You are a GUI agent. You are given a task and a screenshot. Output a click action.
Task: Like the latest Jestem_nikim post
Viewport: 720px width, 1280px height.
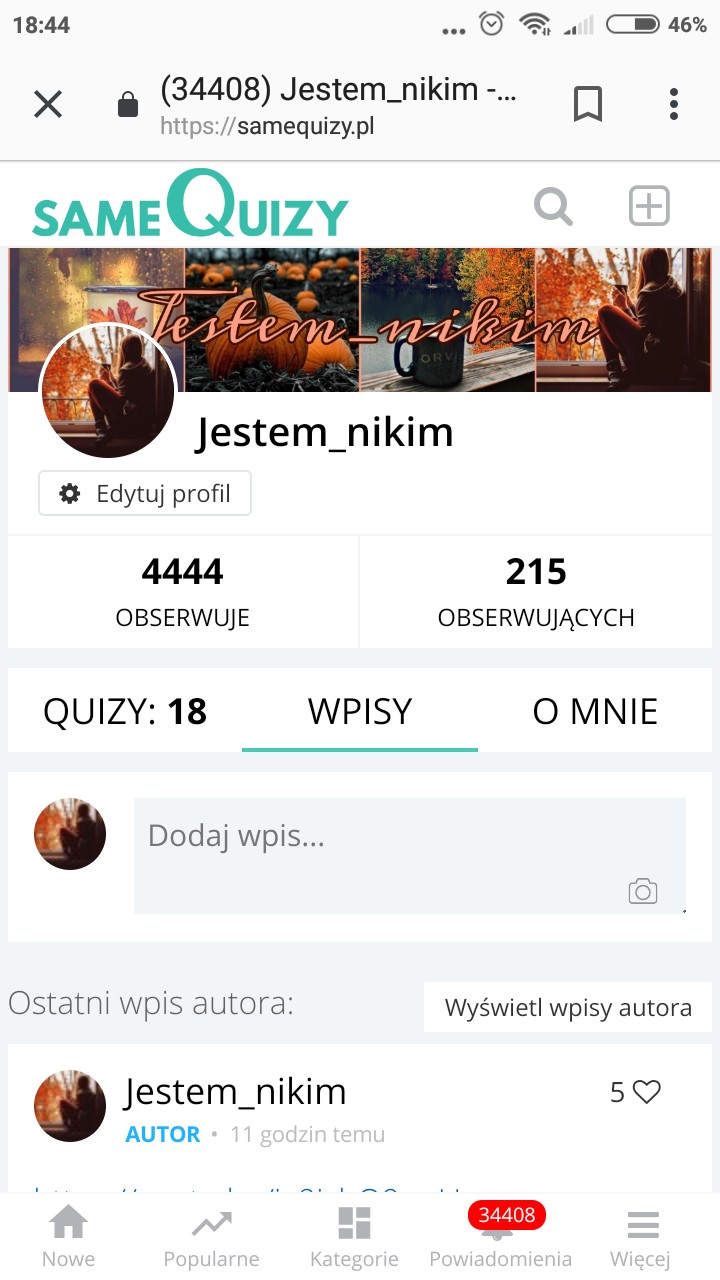(x=647, y=1092)
